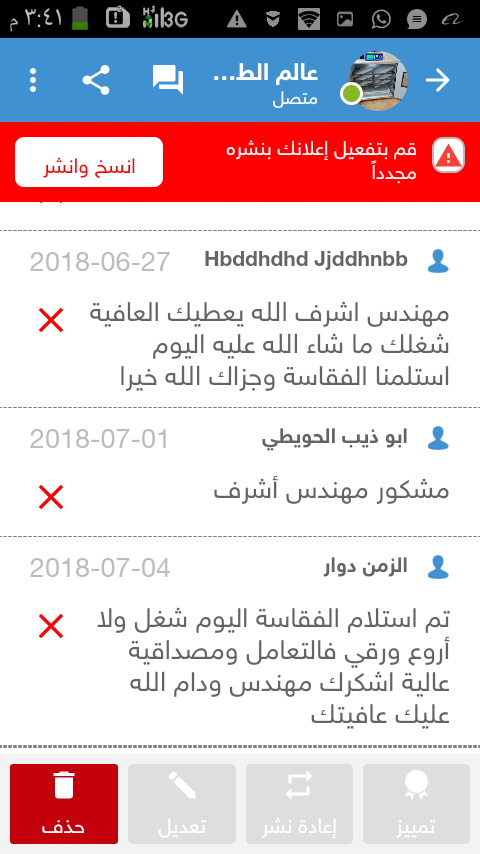
Task: Open the chat messages icon
Action: tap(168, 80)
